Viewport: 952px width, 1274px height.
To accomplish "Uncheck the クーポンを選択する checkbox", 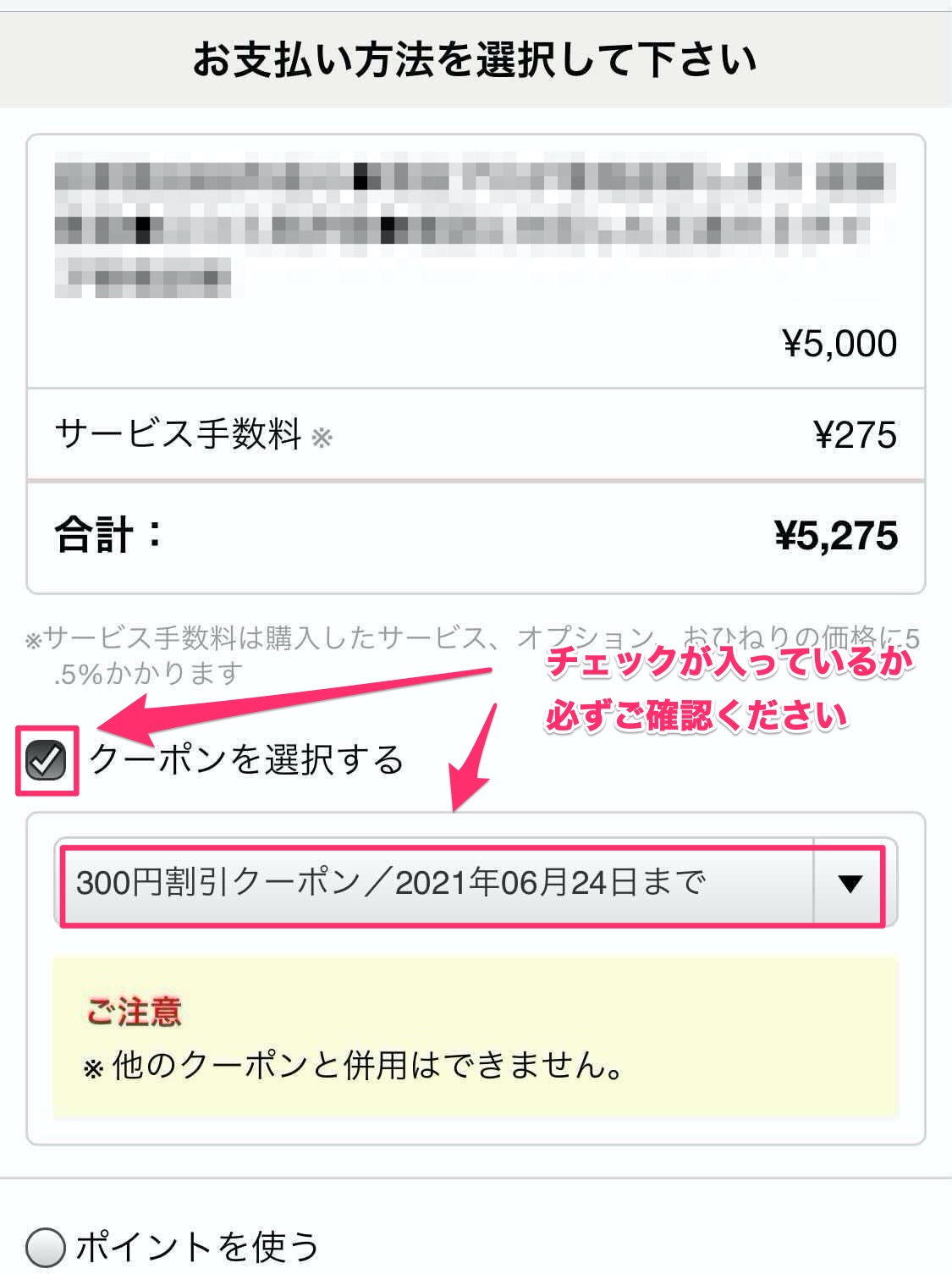I will [47, 759].
